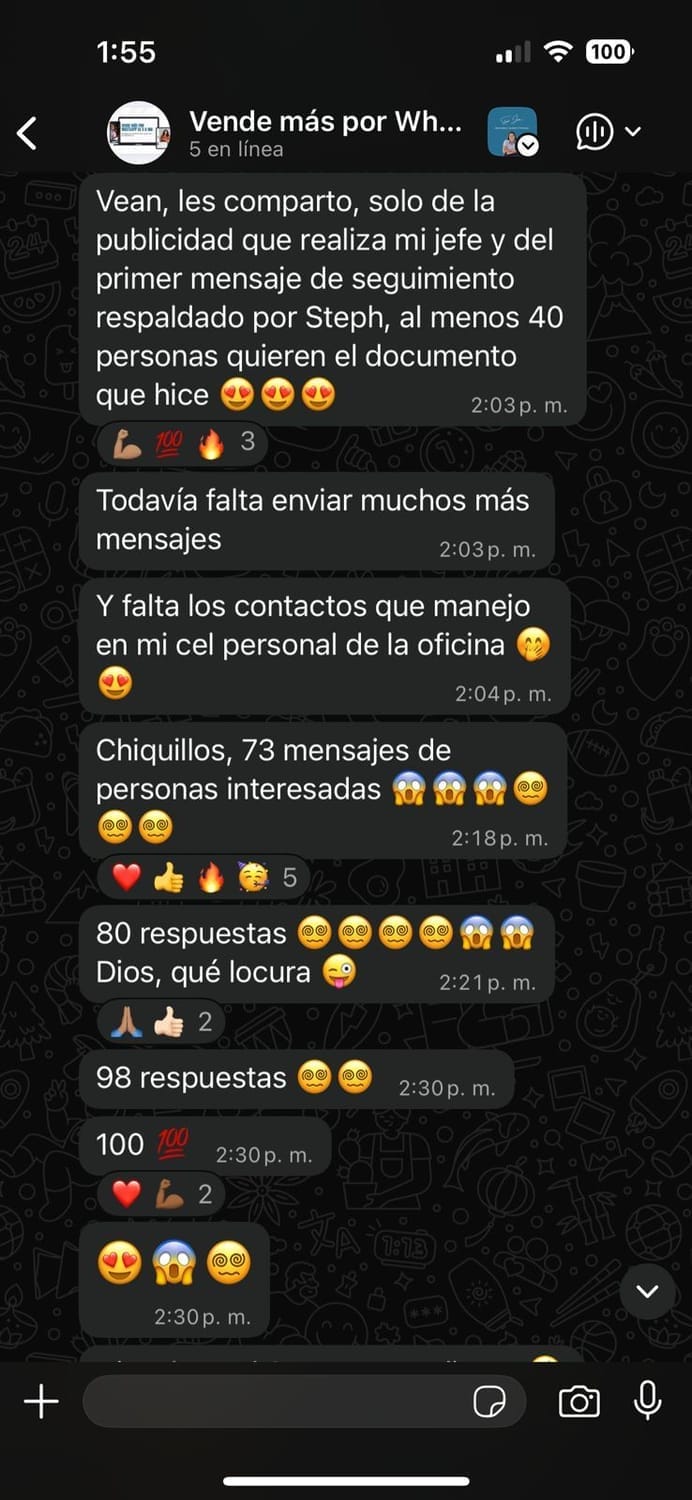The image size is (692, 1500).
Task: Open the attachment plus menu
Action: [x=41, y=1402]
